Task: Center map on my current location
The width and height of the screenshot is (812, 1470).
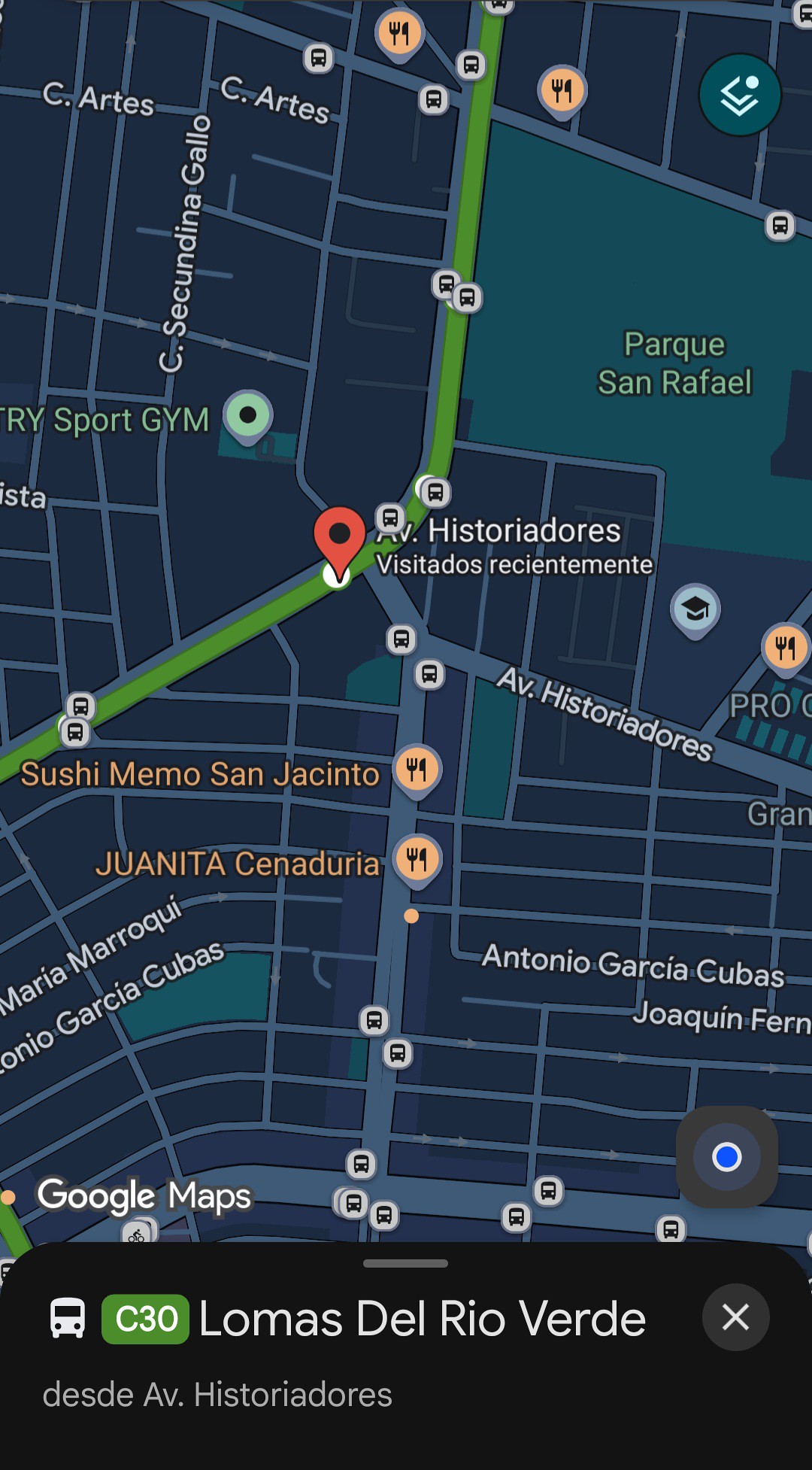Action: [726, 1156]
